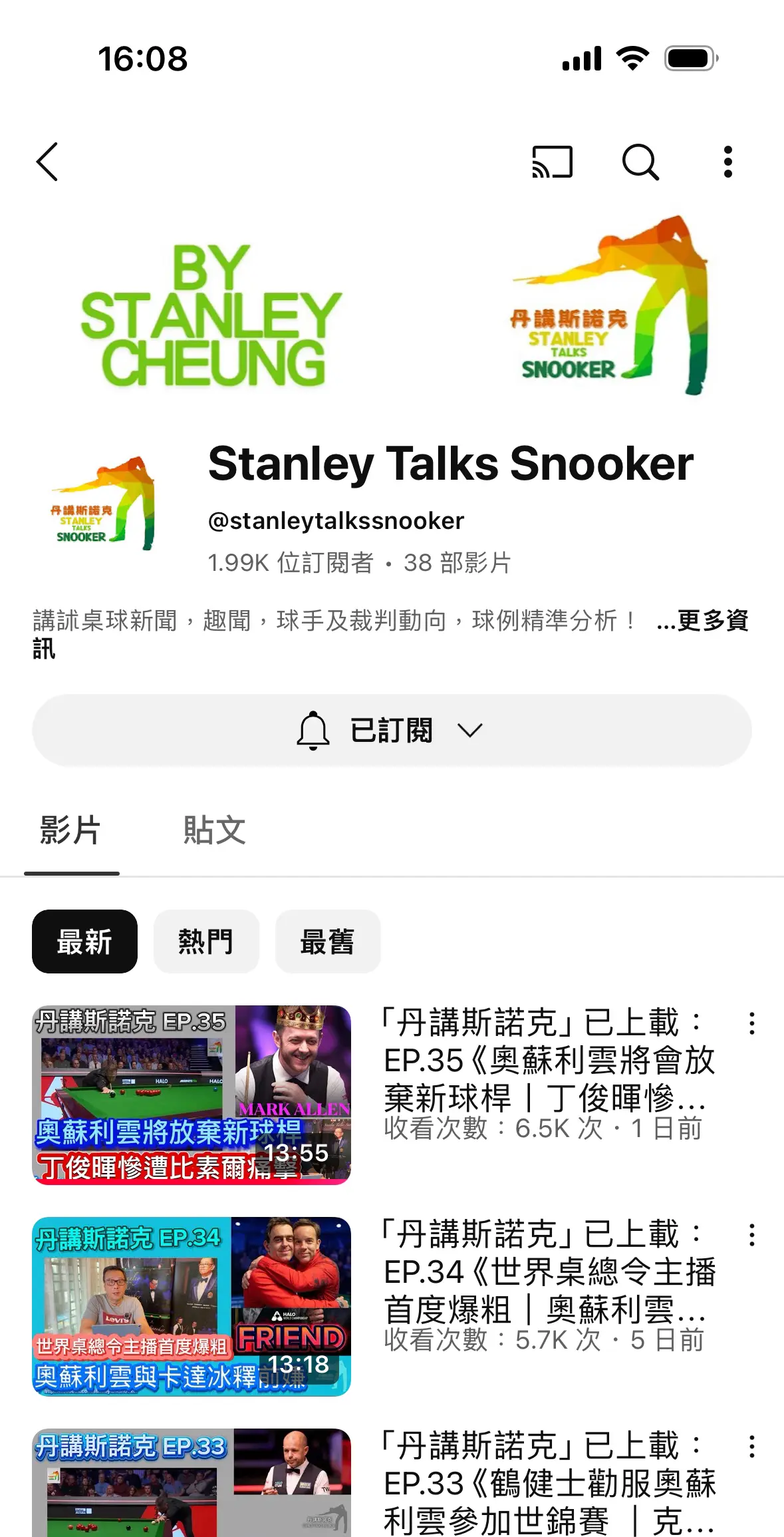This screenshot has width=784, height=1537.
Task: Select the 熱門 sorting chip
Action: (x=206, y=941)
